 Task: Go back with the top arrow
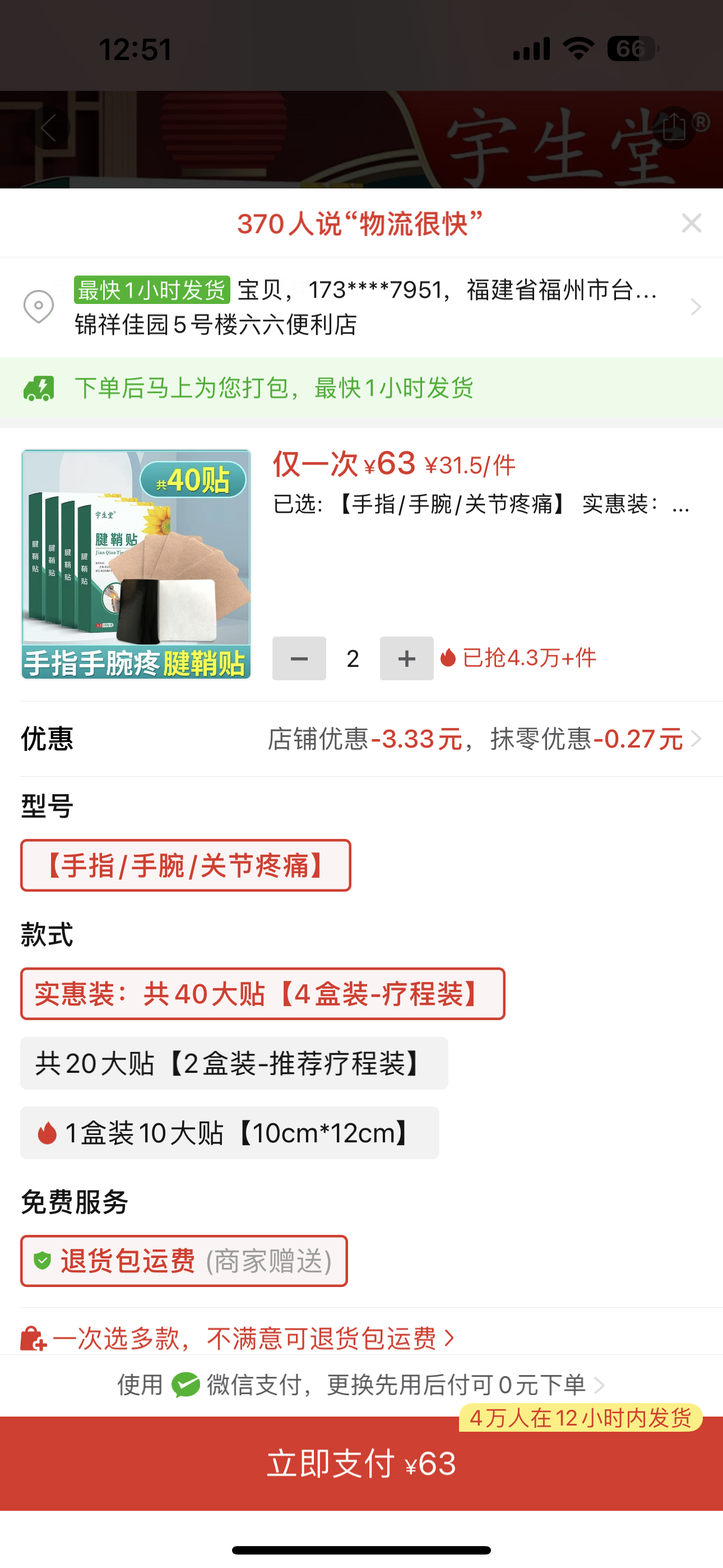49,128
